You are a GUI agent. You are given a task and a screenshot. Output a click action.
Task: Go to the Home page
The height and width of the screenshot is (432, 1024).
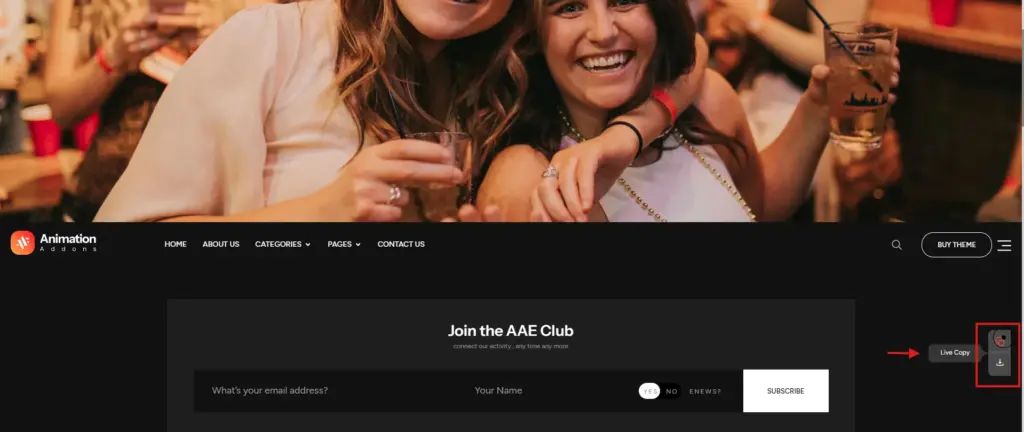(175, 244)
